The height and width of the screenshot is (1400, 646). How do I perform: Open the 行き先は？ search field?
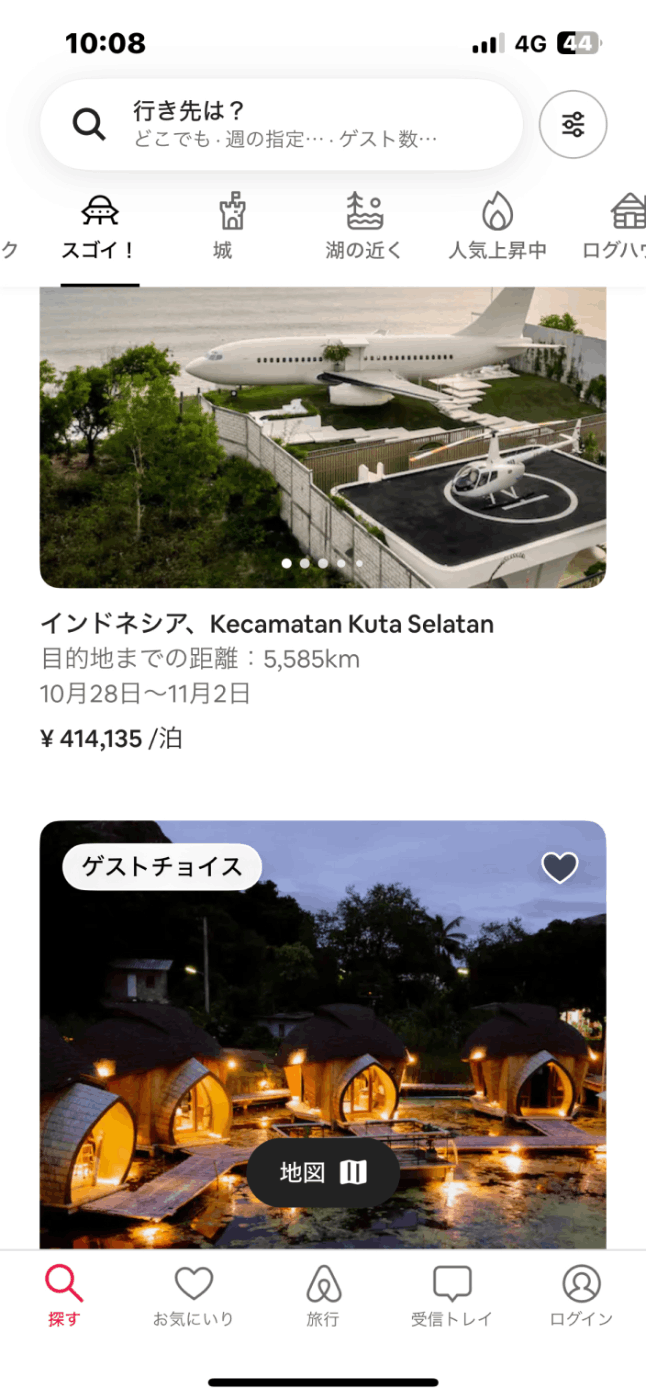(281, 124)
